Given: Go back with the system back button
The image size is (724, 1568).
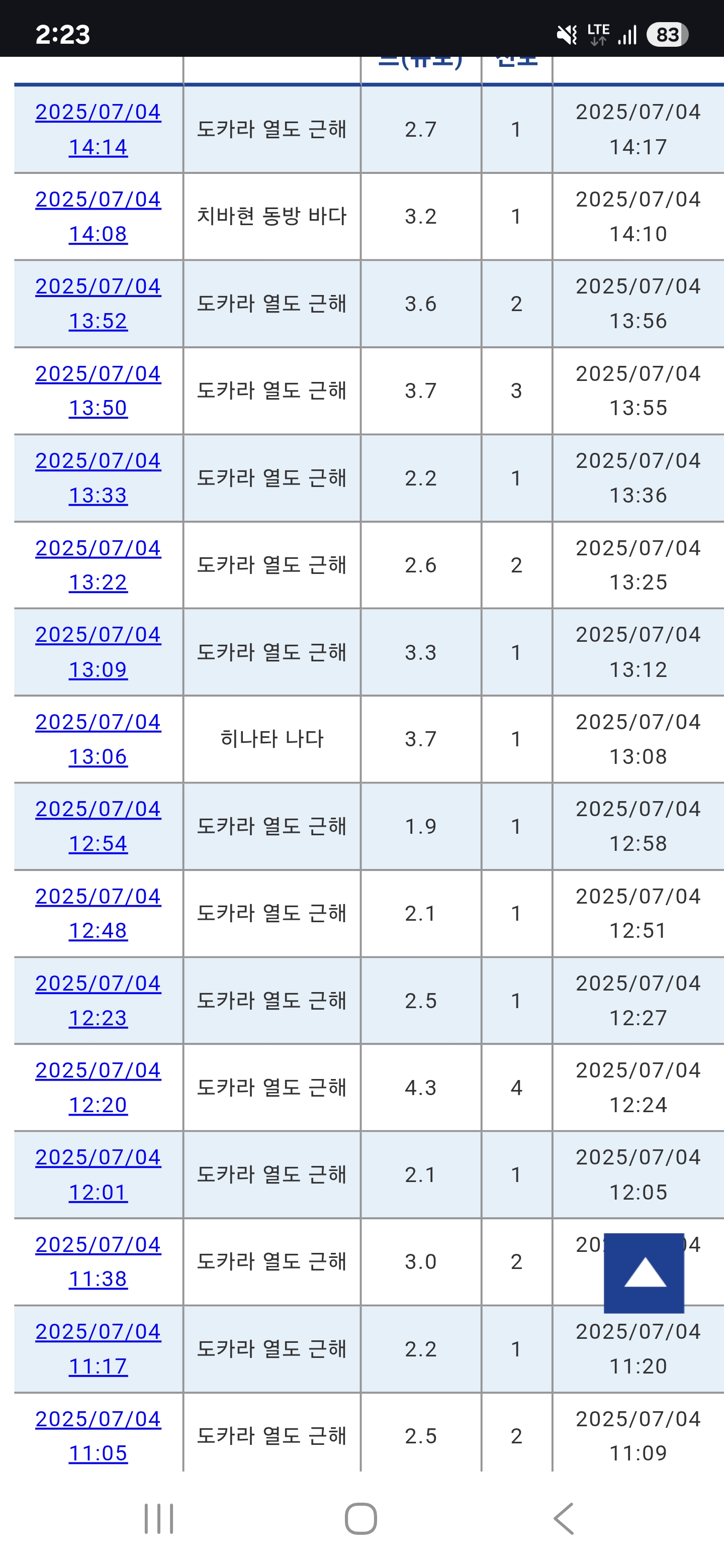Looking at the screenshot, I should point(564,1518).
